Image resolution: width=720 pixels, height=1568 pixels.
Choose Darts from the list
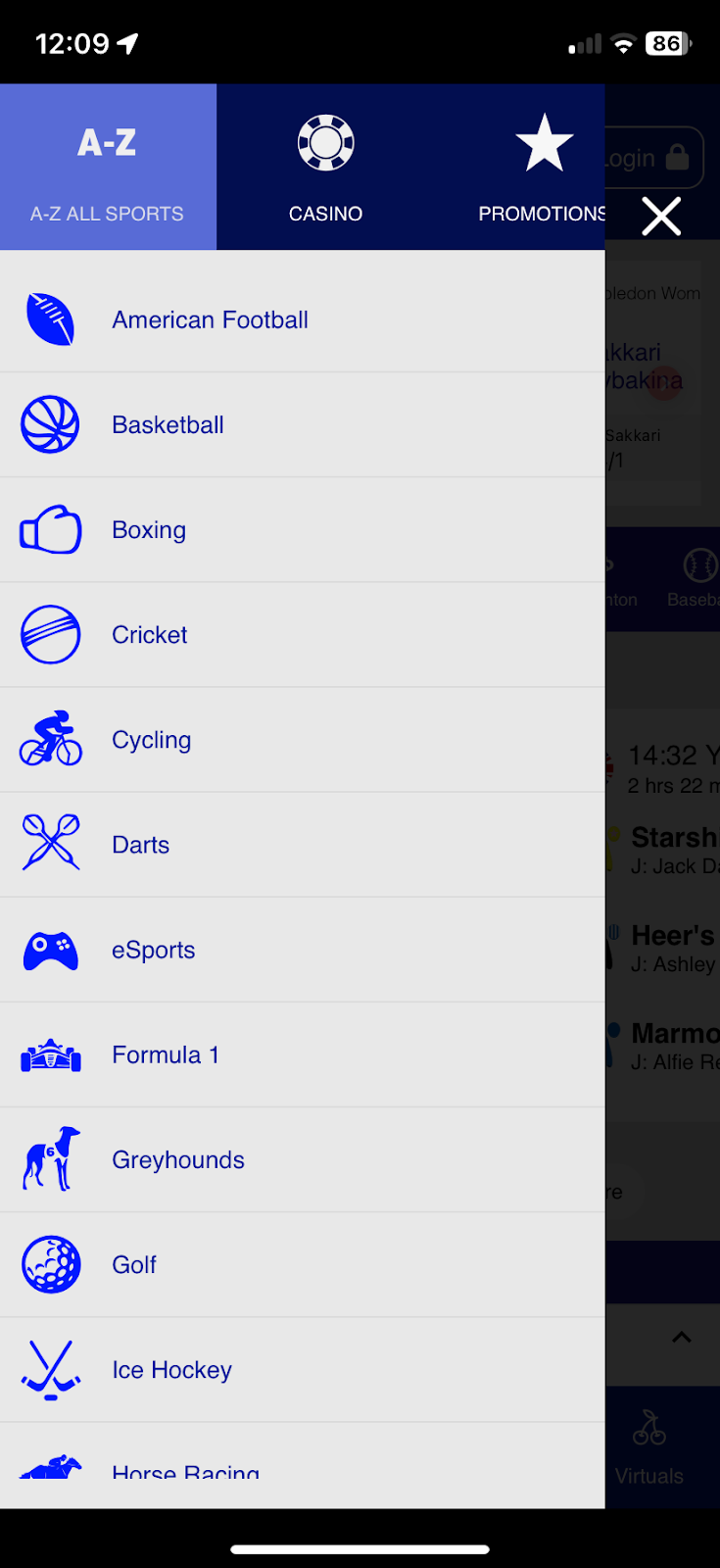140,845
